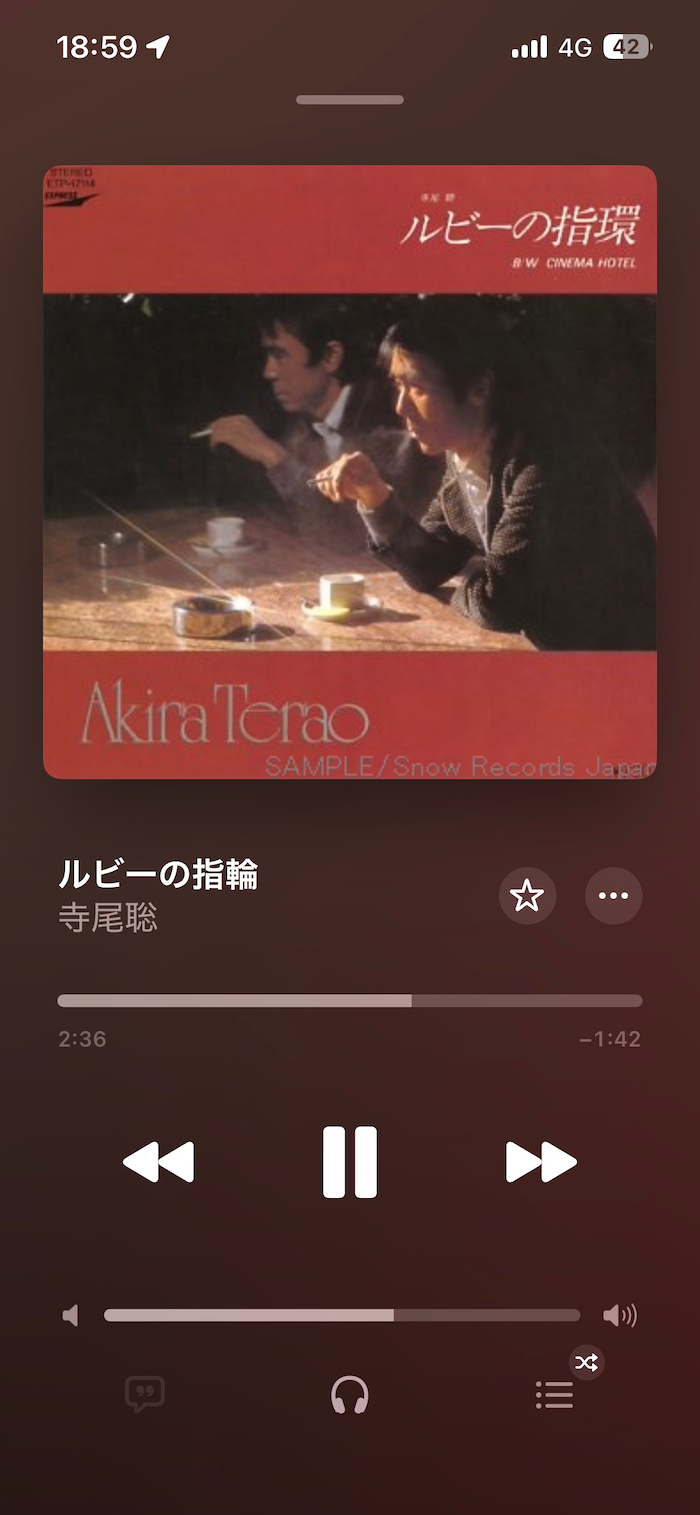
Task: Go back to the previous track
Action: coord(158,1162)
